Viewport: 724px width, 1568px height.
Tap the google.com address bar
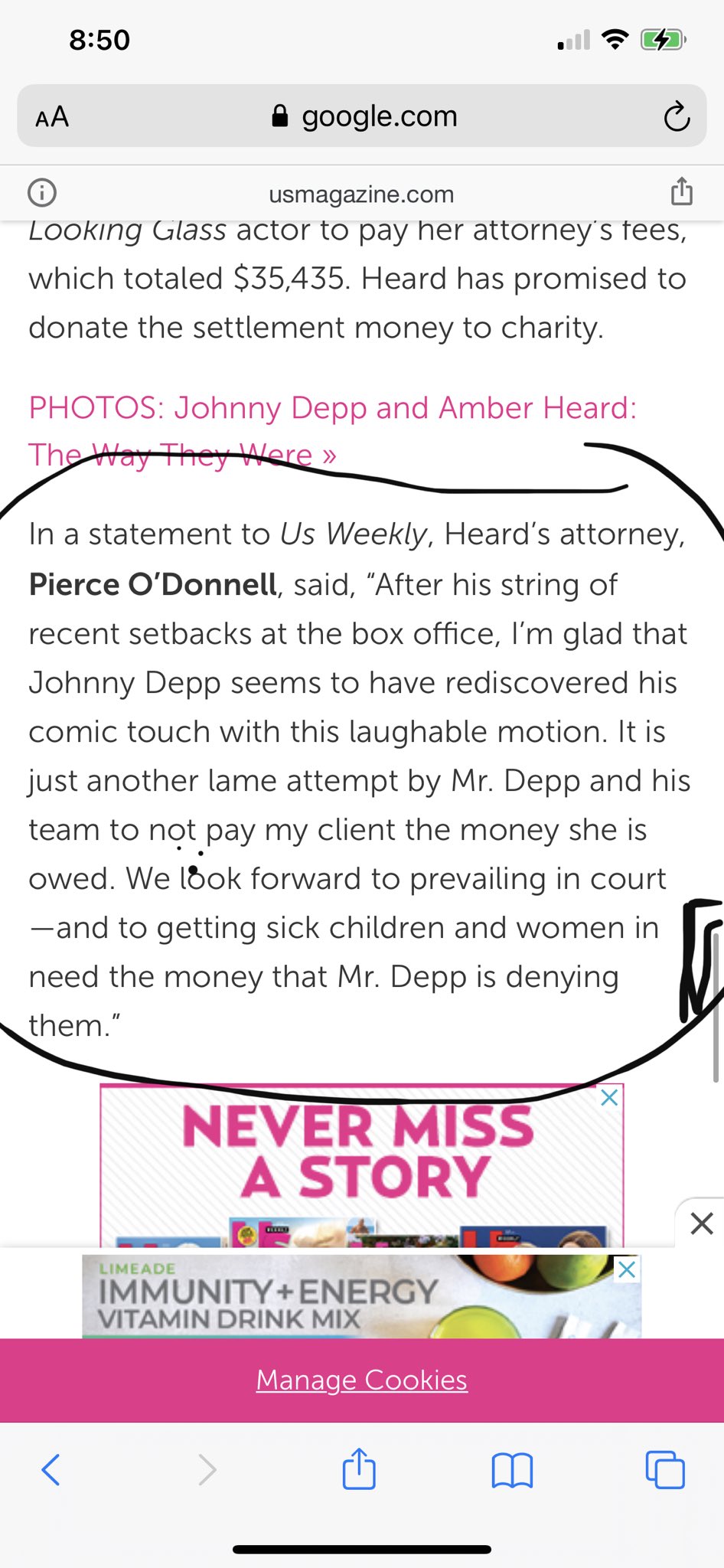pyautogui.click(x=362, y=116)
